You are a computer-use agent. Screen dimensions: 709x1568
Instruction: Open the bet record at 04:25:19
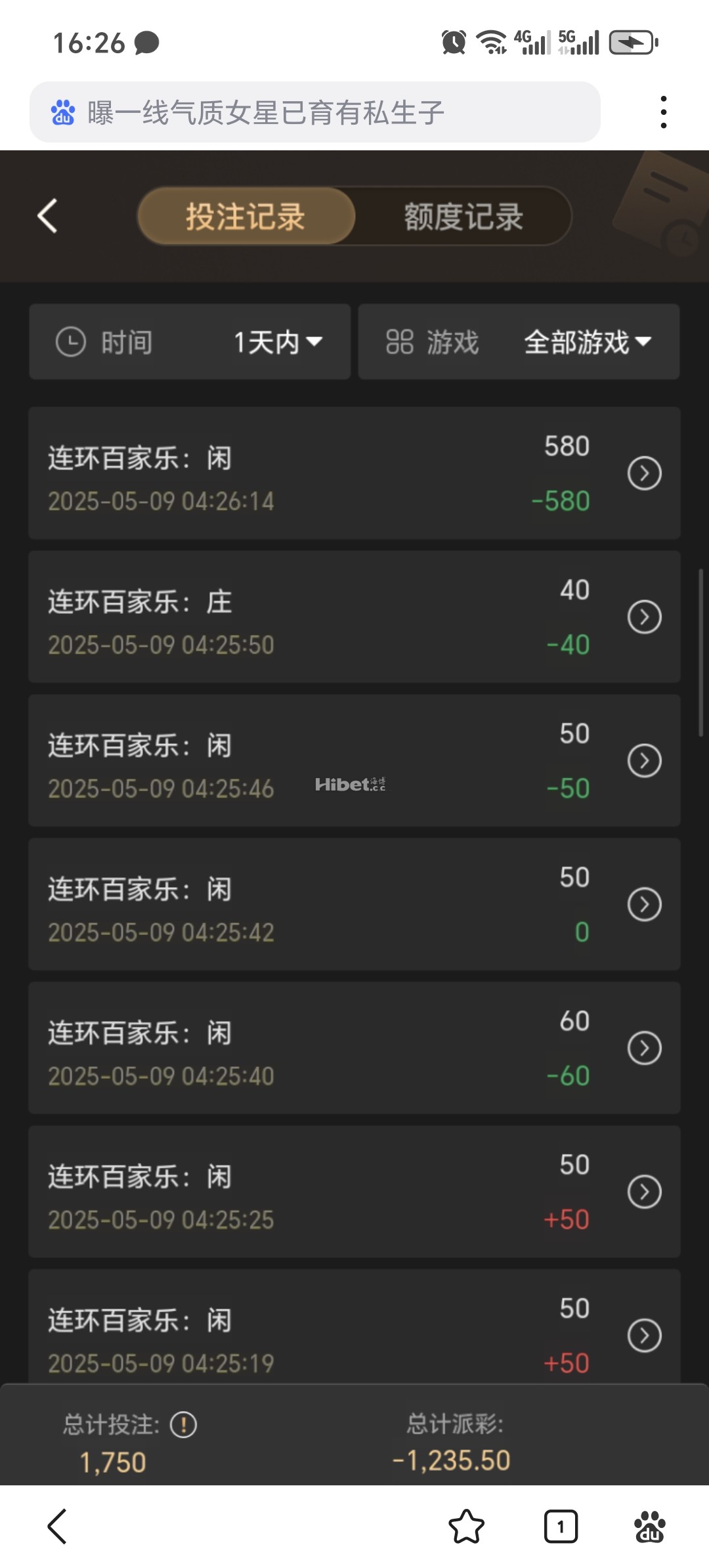(x=644, y=1336)
